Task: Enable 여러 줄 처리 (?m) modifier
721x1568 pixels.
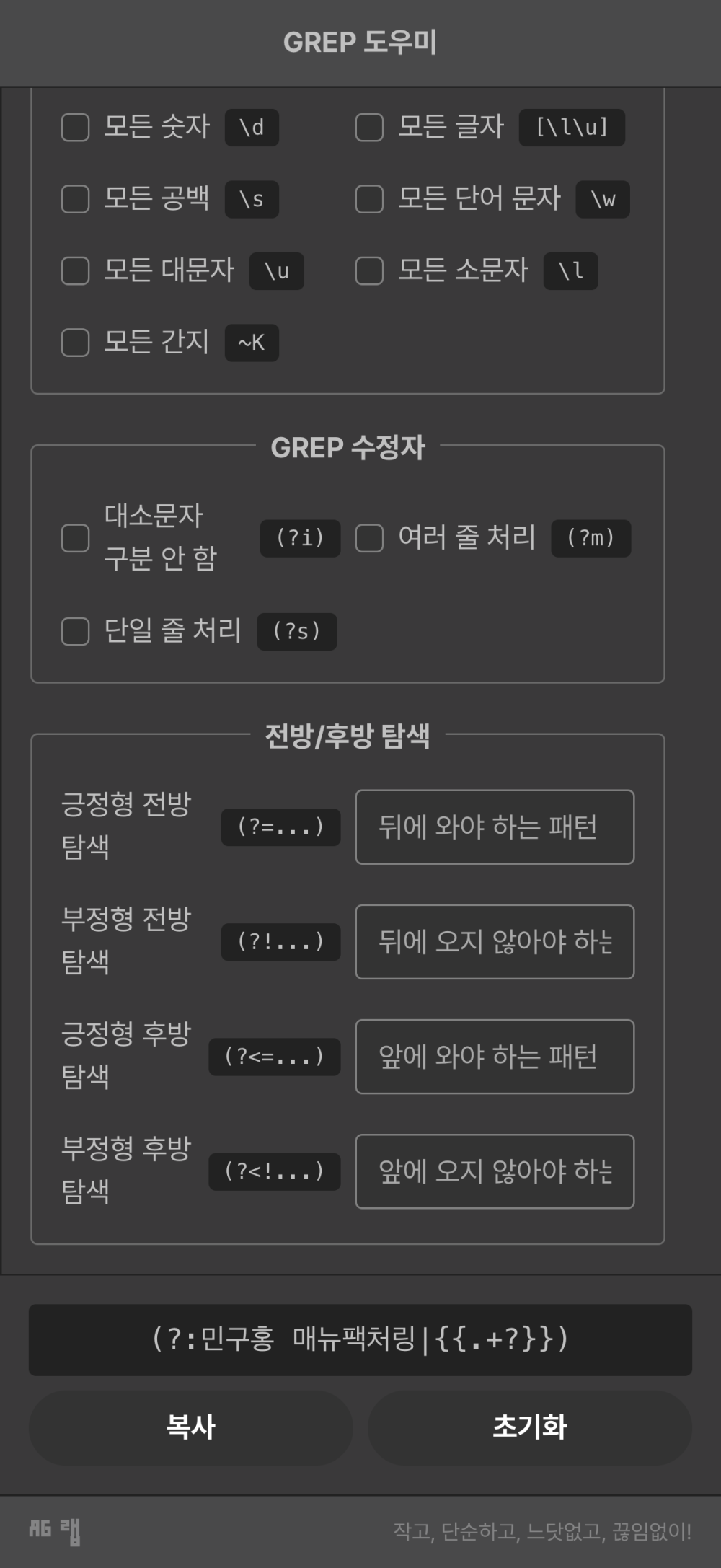Action: tap(369, 538)
